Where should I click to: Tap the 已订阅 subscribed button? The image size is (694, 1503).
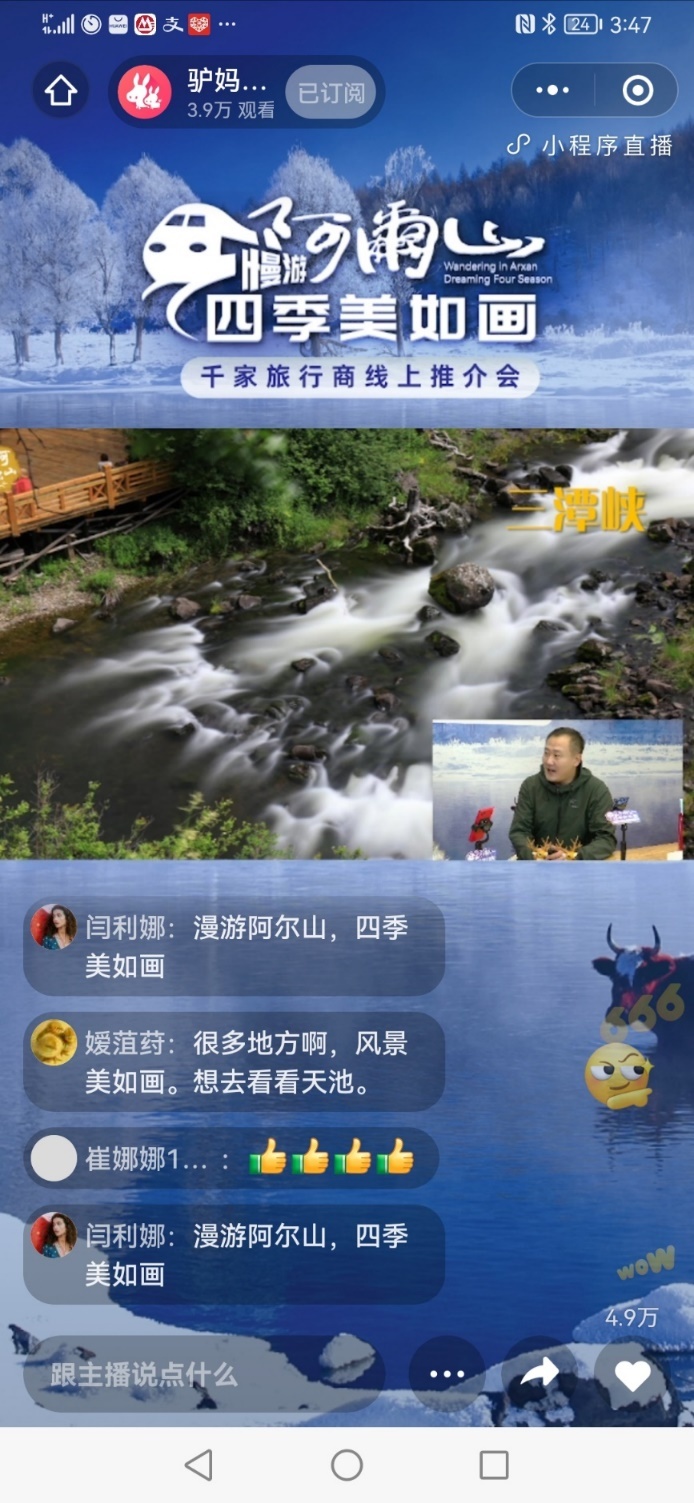[330, 93]
